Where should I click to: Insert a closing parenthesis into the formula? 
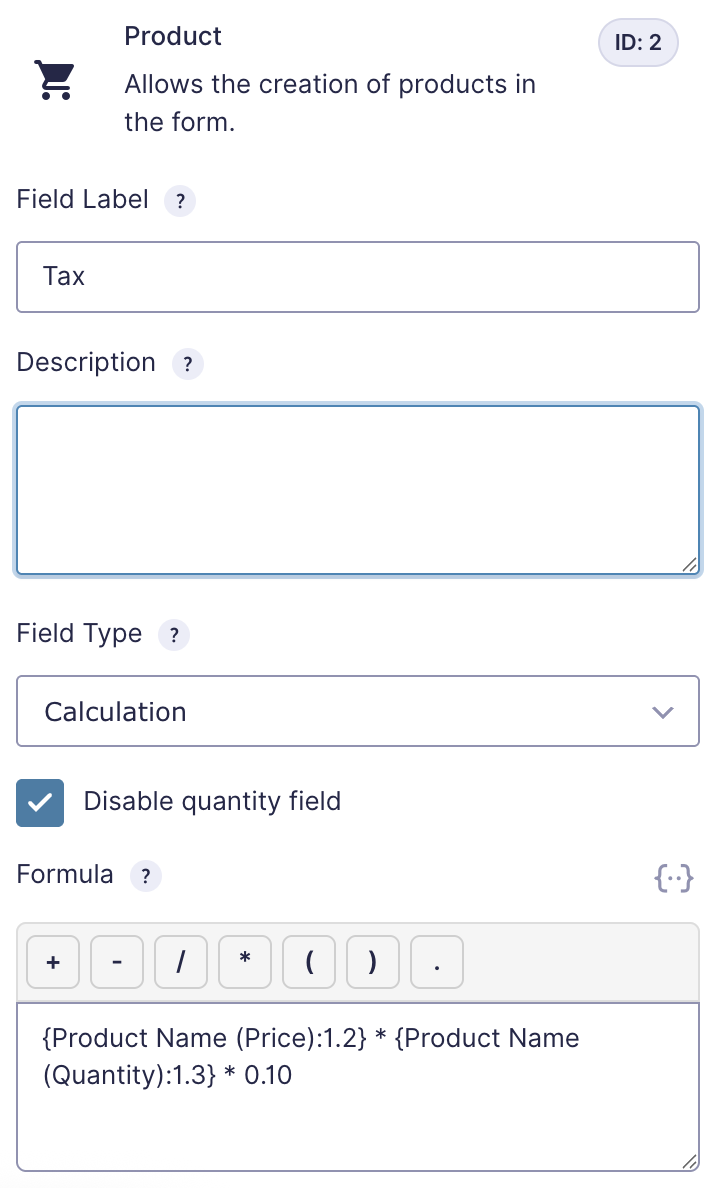[x=373, y=962]
